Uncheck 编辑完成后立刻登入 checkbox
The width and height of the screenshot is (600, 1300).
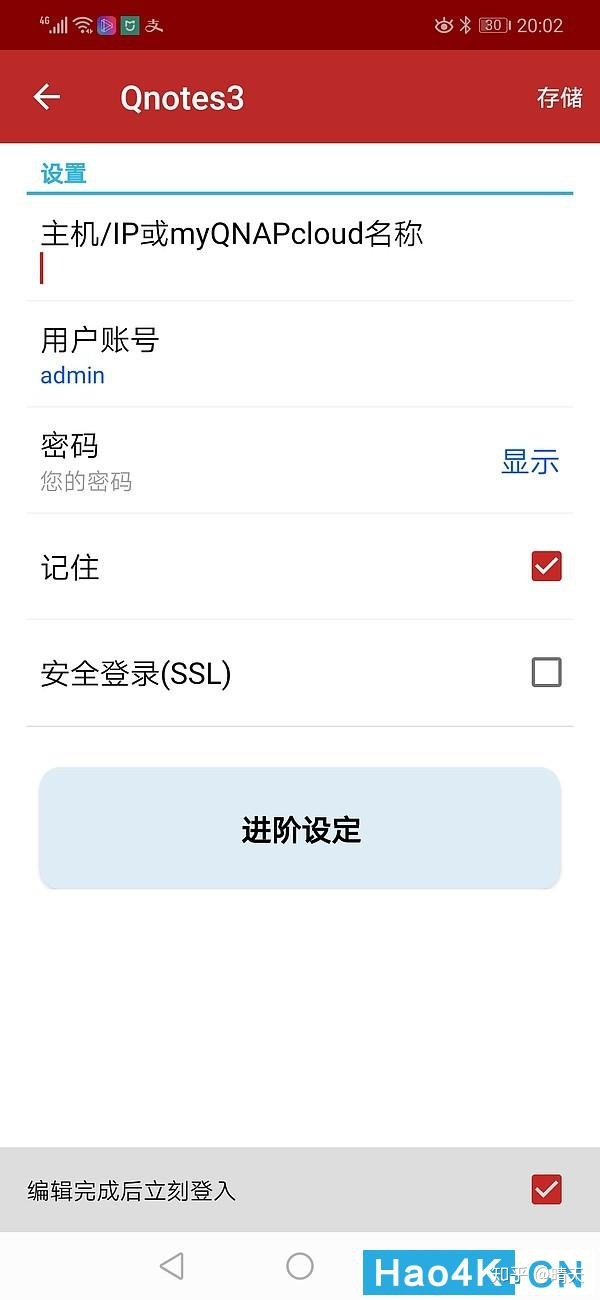[546, 1190]
